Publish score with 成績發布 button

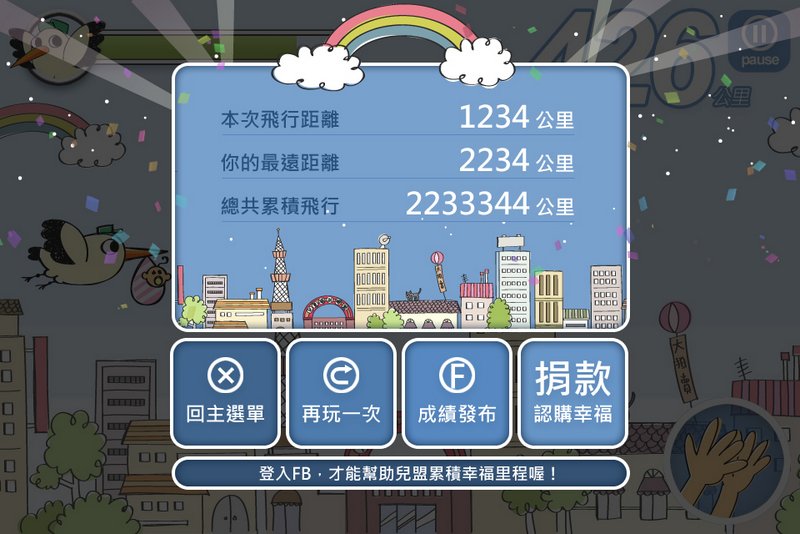457,393
